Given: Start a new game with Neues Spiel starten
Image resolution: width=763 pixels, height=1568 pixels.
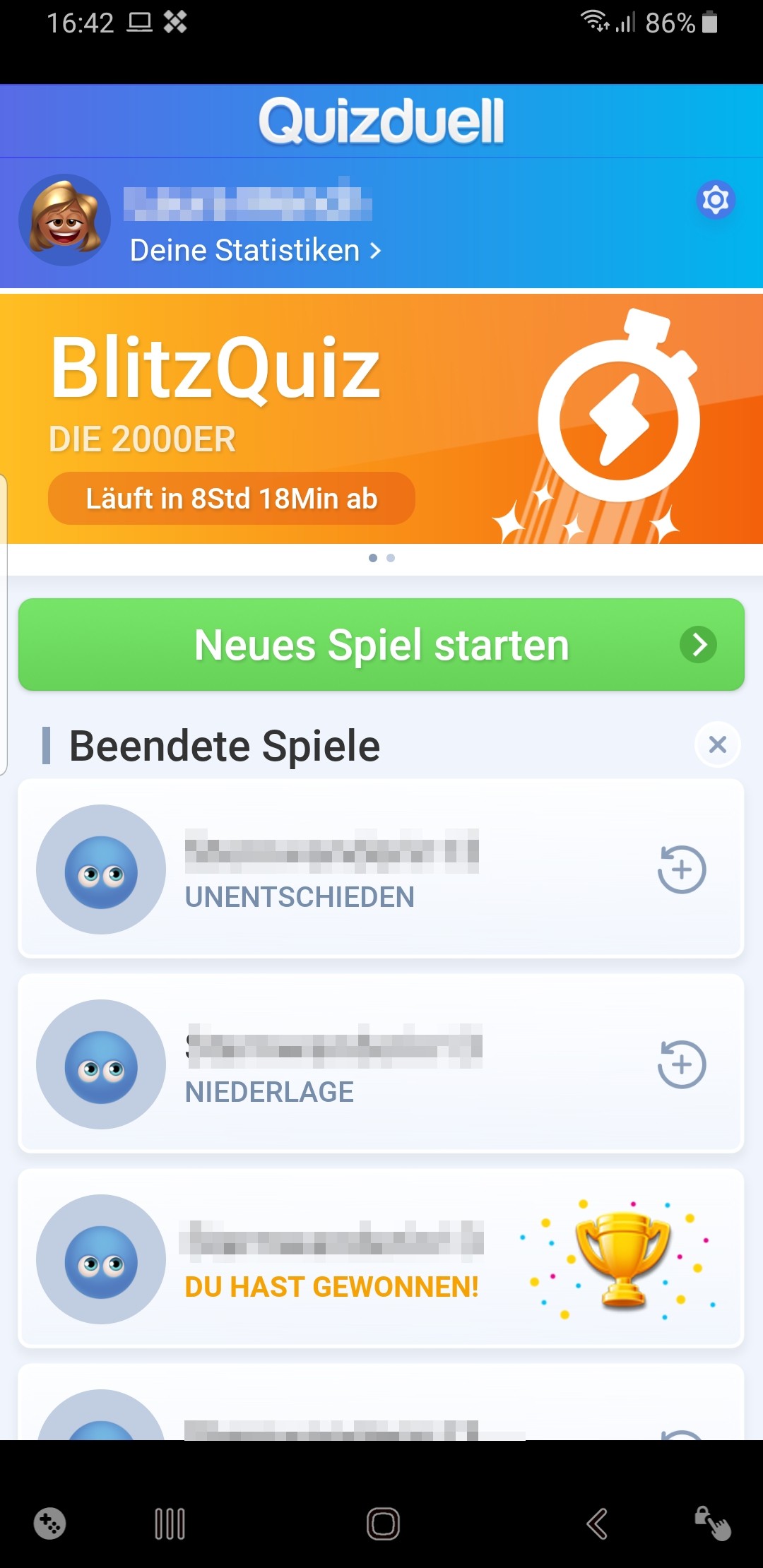Looking at the screenshot, I should [381, 645].
